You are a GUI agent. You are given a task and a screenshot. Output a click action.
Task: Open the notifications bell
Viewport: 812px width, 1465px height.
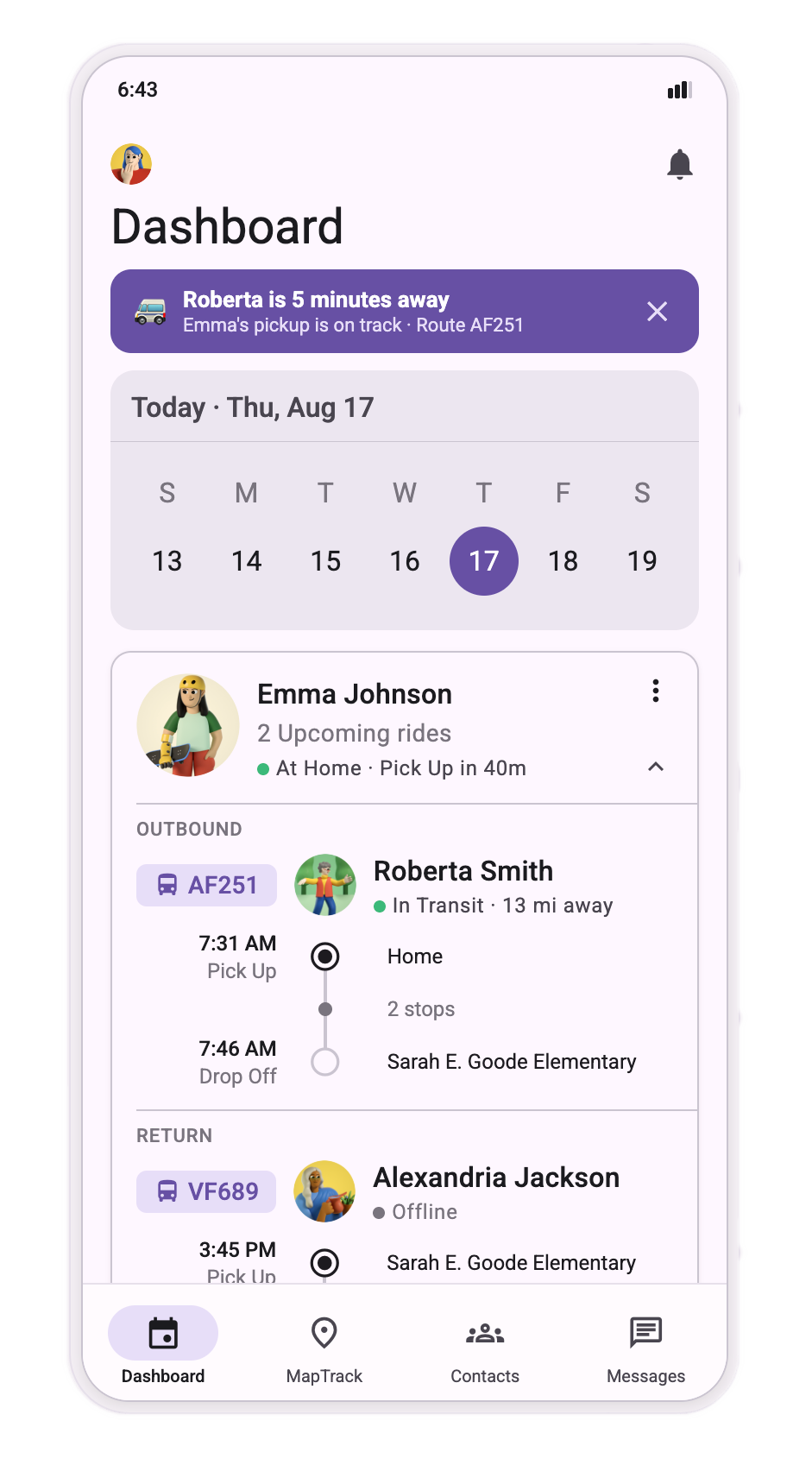tap(680, 164)
